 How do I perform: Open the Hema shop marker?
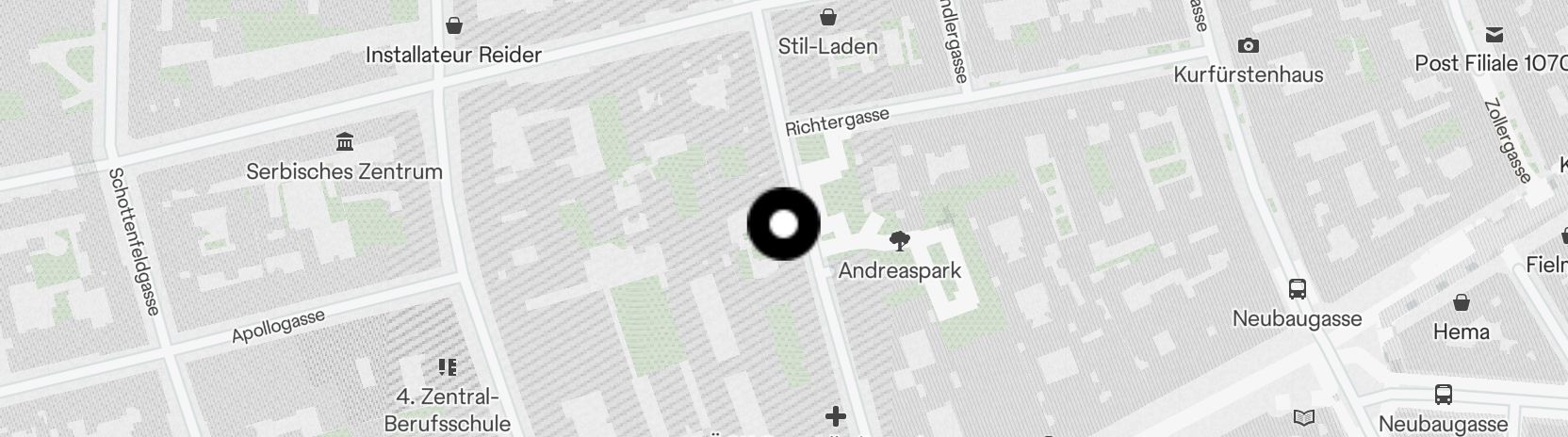[1461, 303]
